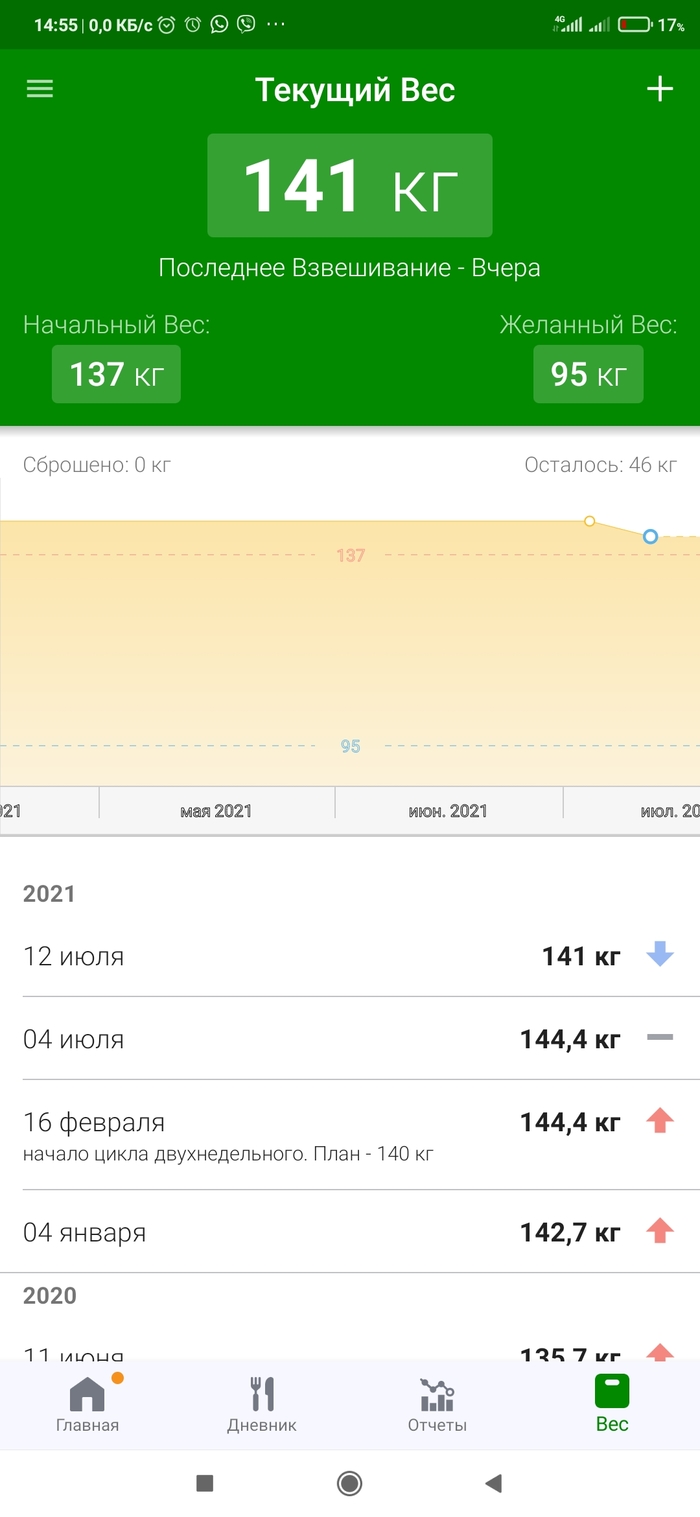Open the 04 января weight entry

coord(350,1232)
